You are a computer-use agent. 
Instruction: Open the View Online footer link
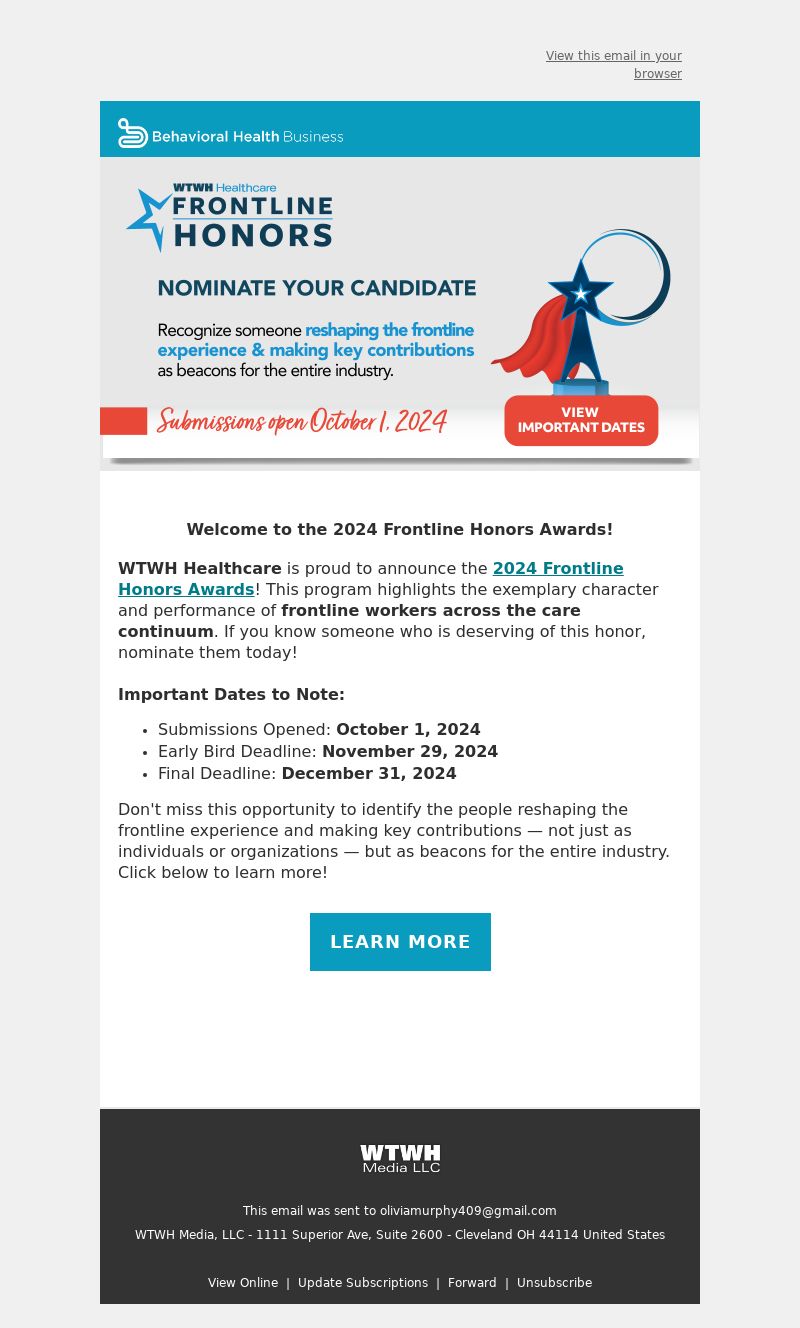[243, 1283]
